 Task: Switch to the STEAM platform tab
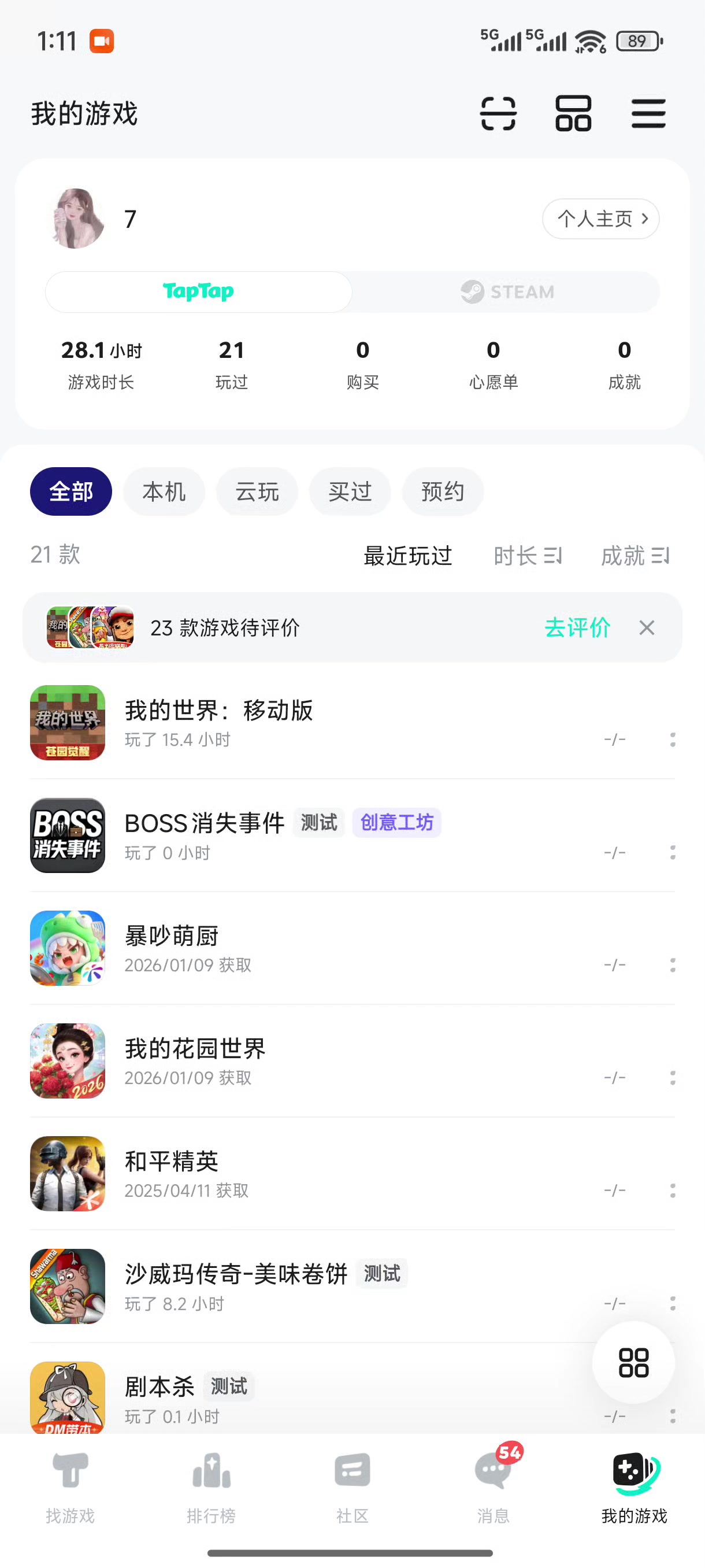click(507, 292)
